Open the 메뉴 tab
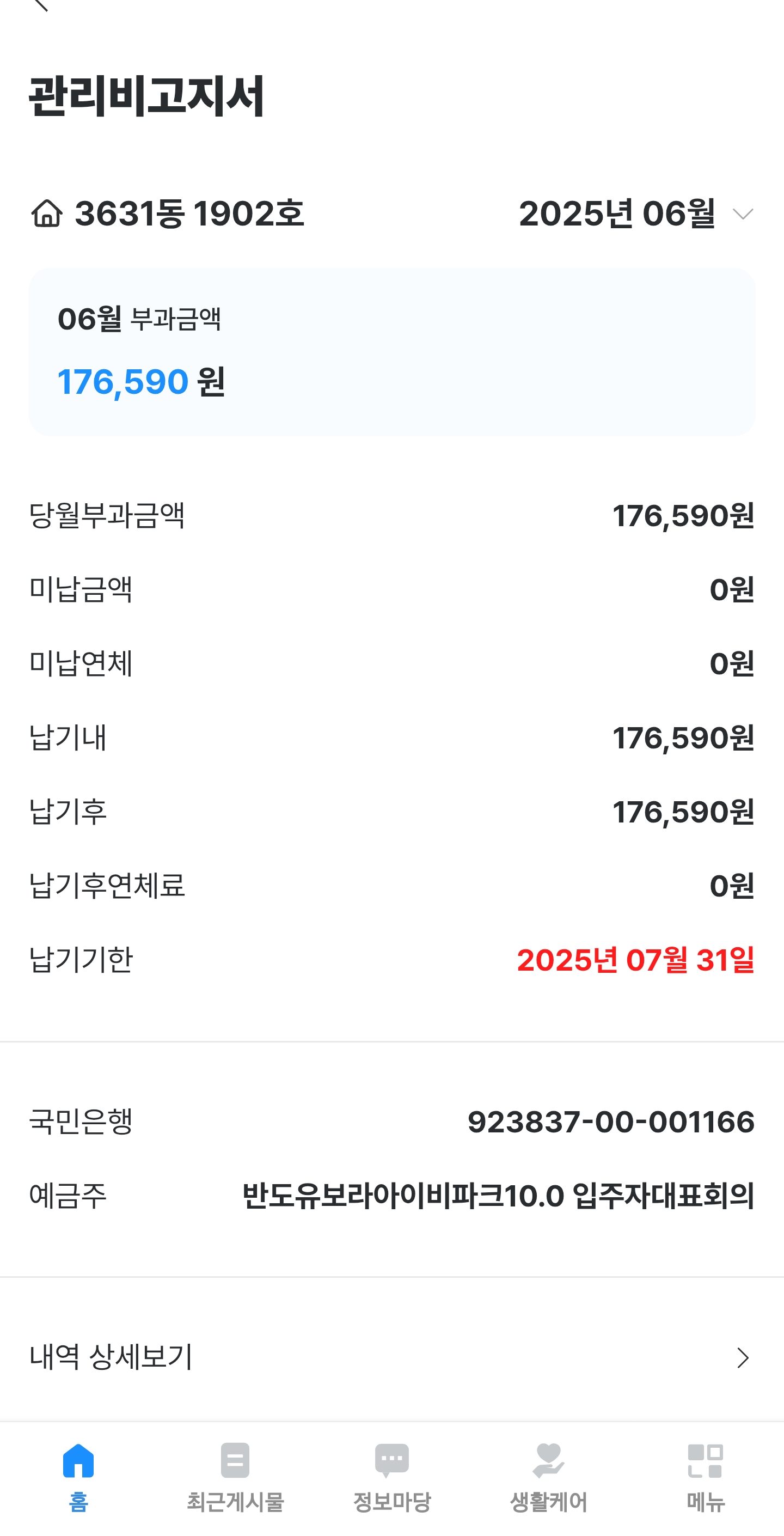The width and height of the screenshot is (784, 1536). coord(705,1478)
